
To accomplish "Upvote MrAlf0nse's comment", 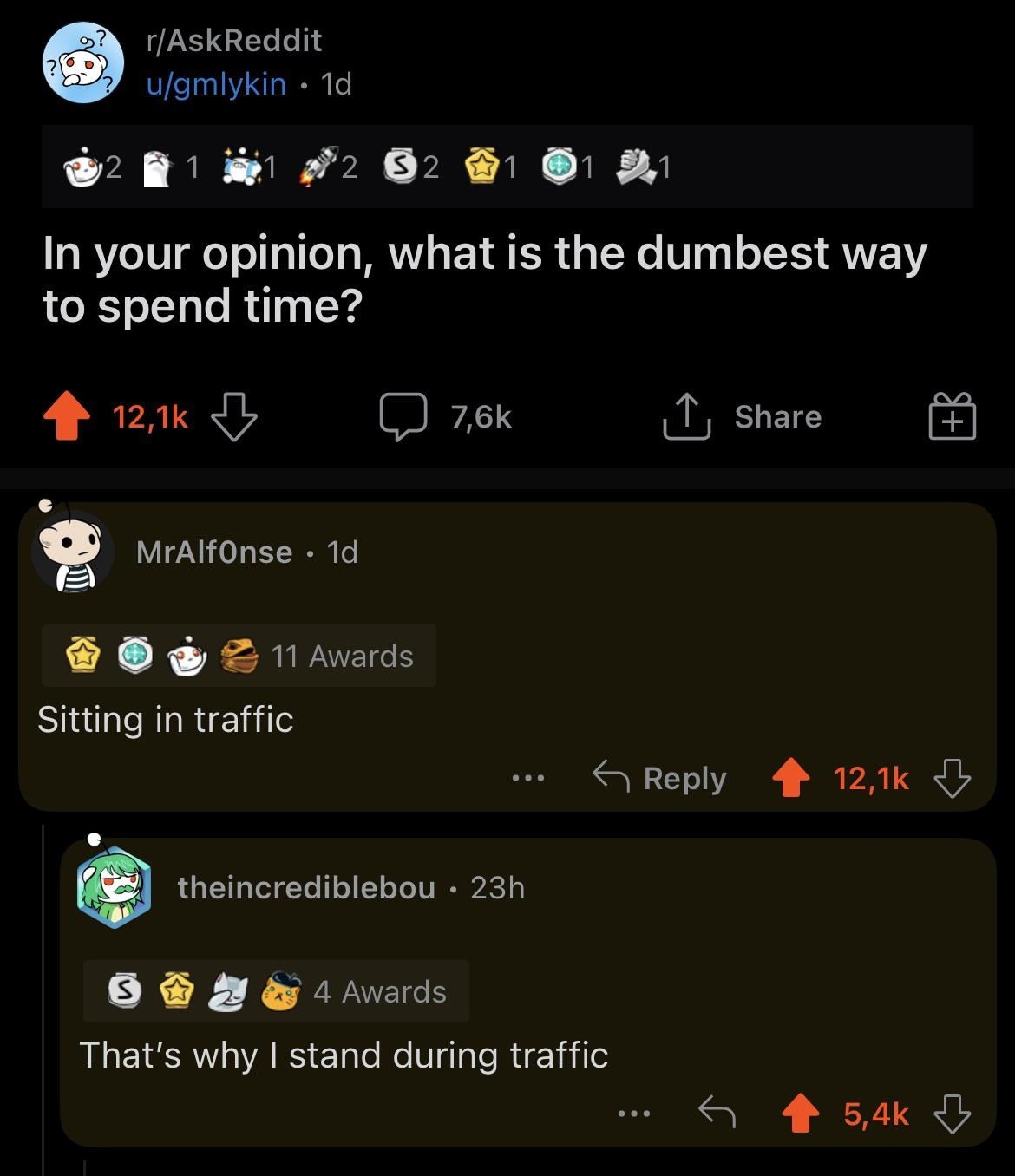I will [x=790, y=778].
